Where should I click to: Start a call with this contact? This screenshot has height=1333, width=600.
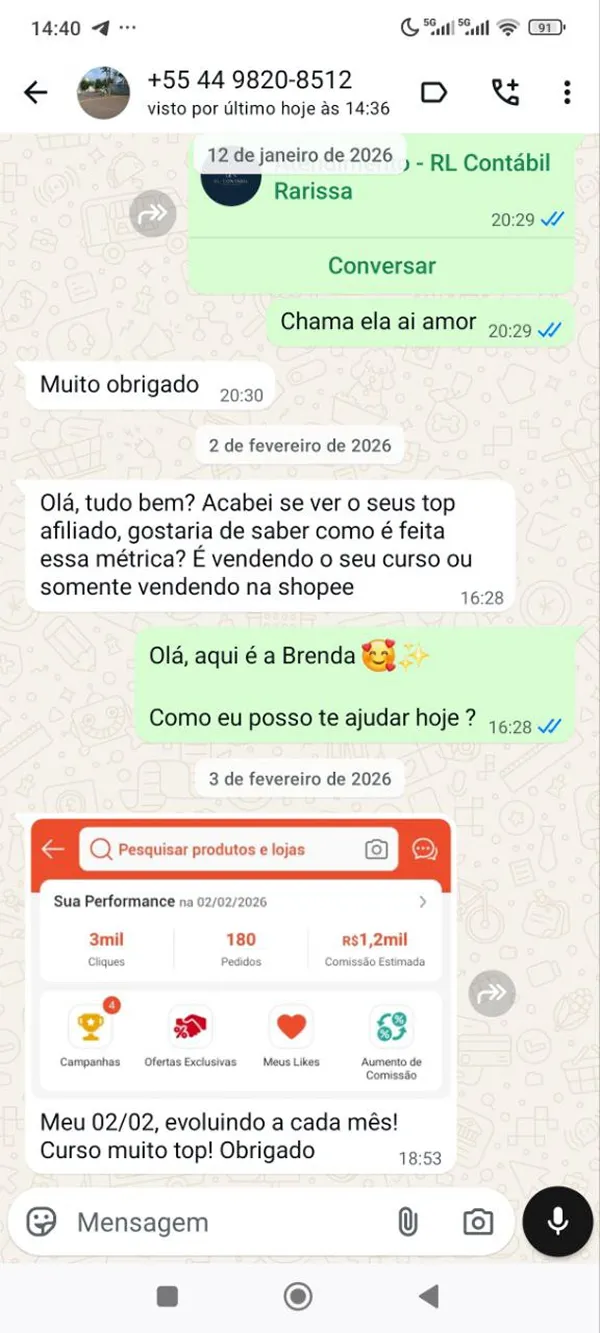(x=505, y=93)
